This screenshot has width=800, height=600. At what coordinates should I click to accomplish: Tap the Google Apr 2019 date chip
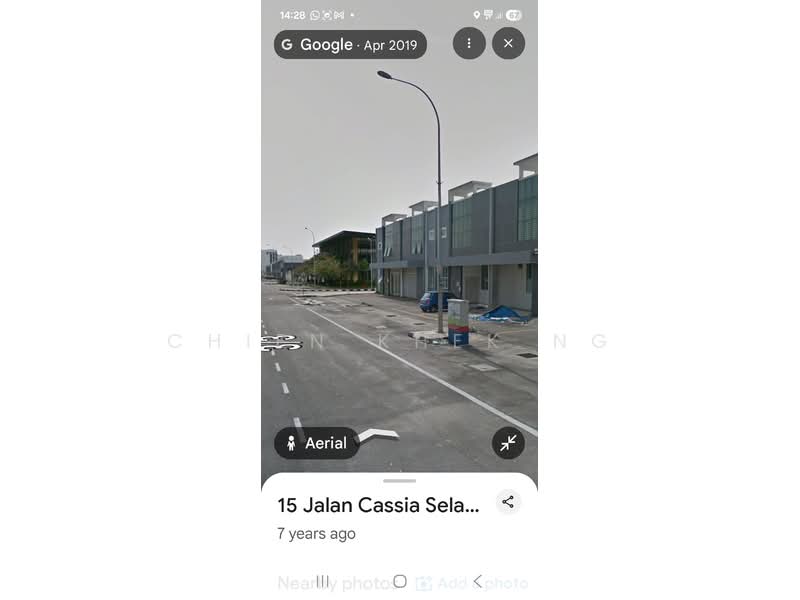[350, 44]
